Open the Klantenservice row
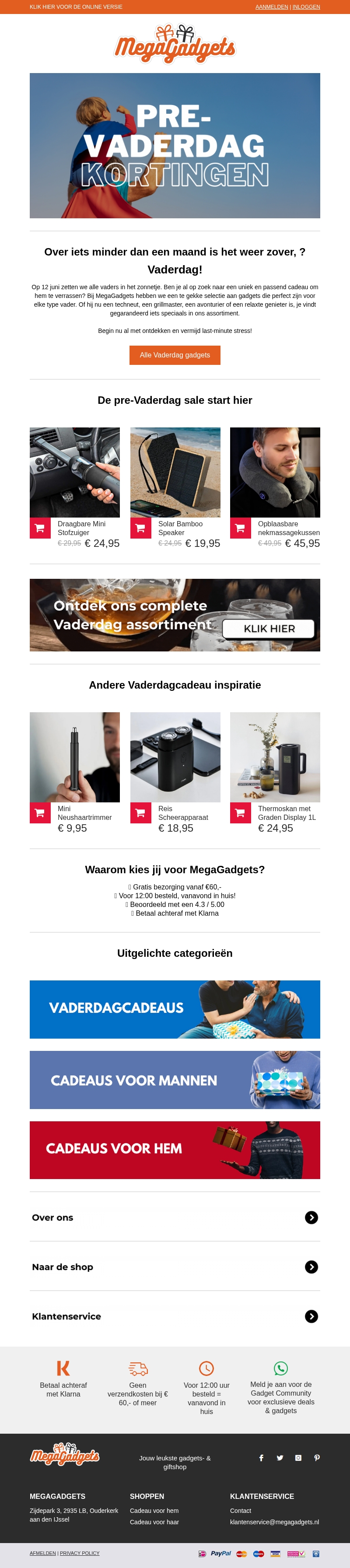This screenshot has width=350, height=1568. coord(175,1316)
